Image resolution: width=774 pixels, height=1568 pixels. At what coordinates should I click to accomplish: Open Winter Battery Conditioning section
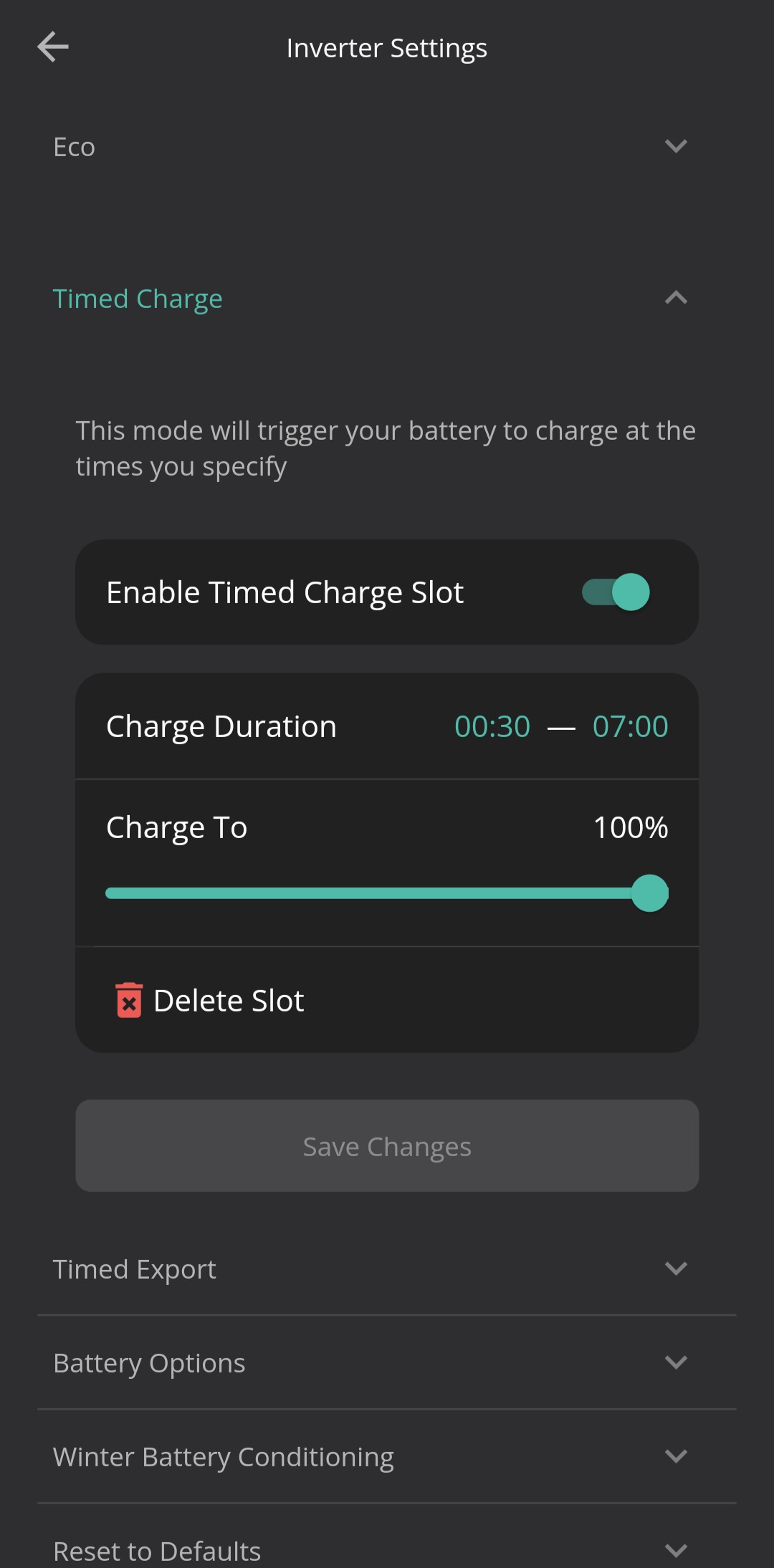pos(387,1457)
